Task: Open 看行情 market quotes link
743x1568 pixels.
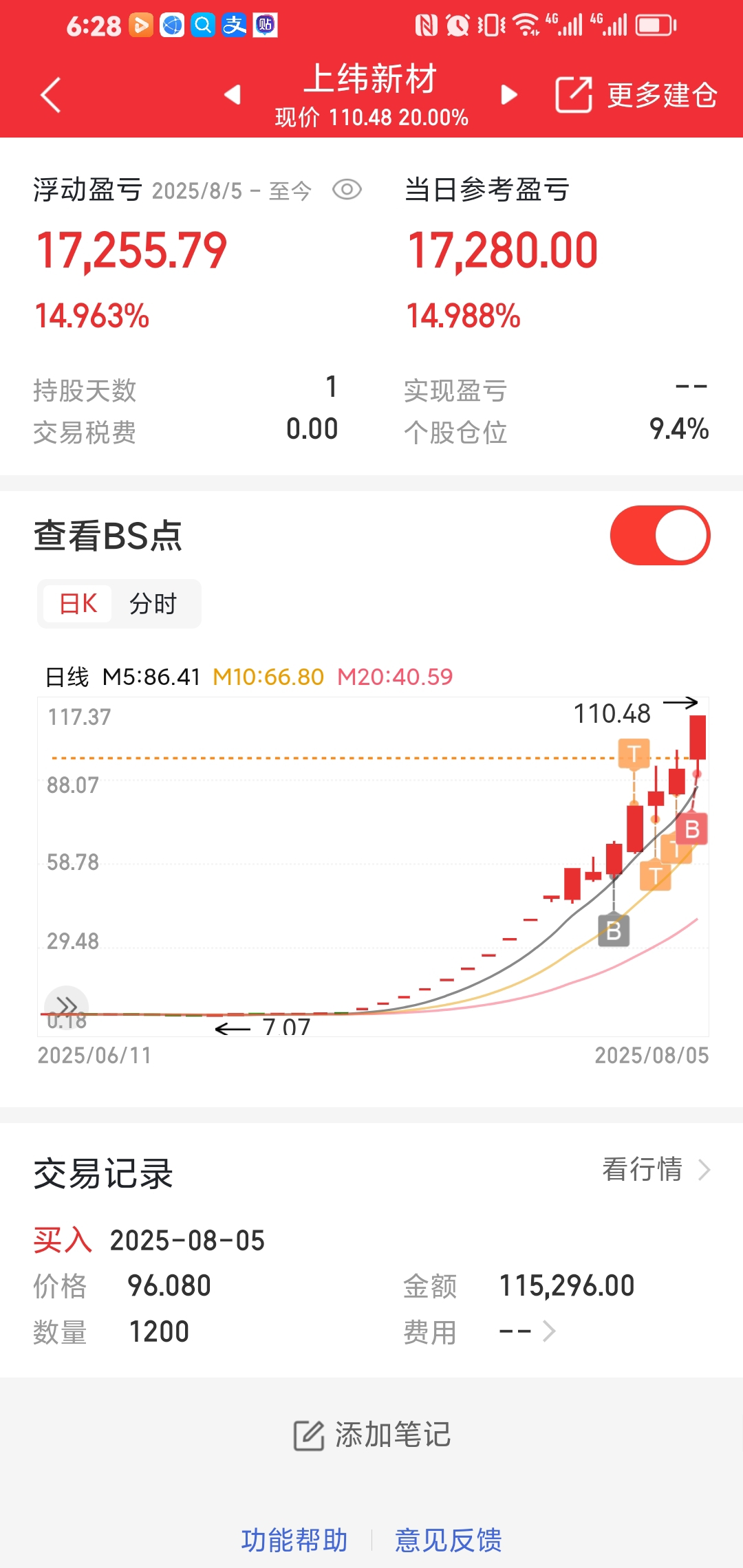Action: 656,1169
